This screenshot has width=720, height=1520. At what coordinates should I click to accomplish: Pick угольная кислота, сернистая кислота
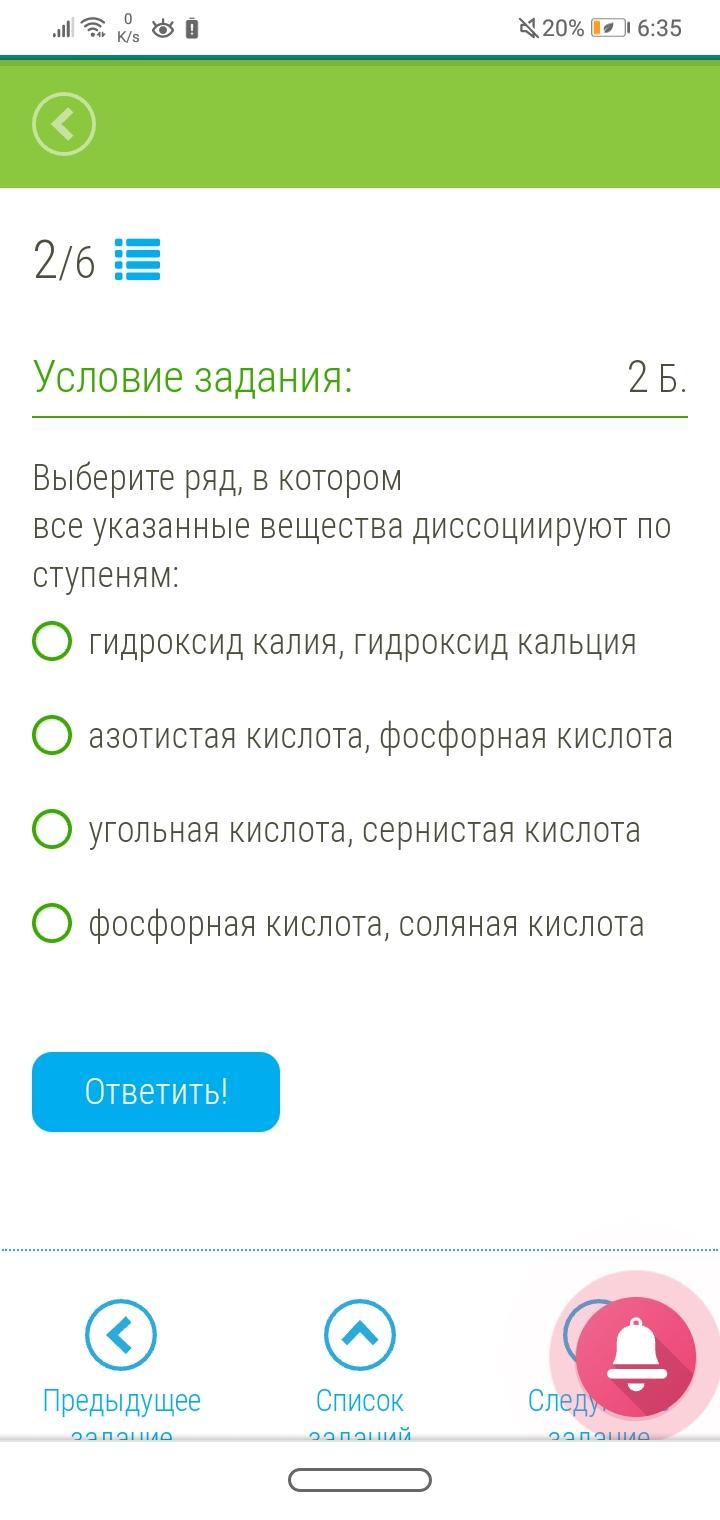tap(52, 829)
